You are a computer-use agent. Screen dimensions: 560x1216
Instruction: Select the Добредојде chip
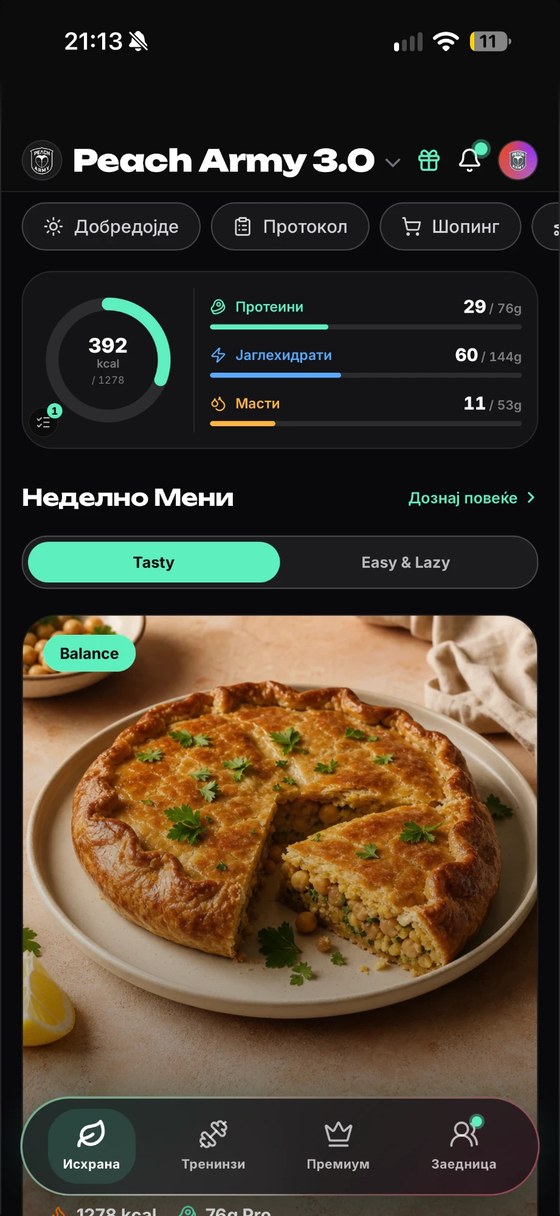[x=112, y=227]
